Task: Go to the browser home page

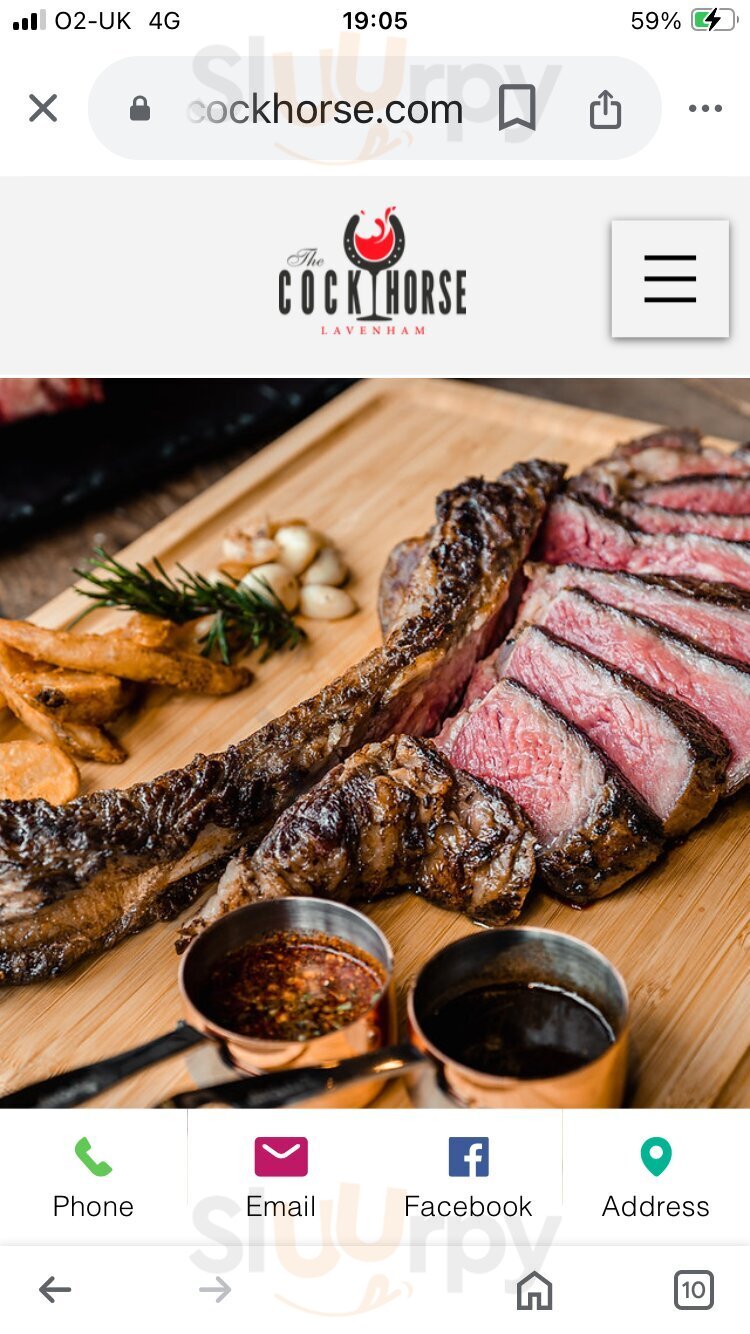Action: click(x=534, y=1290)
